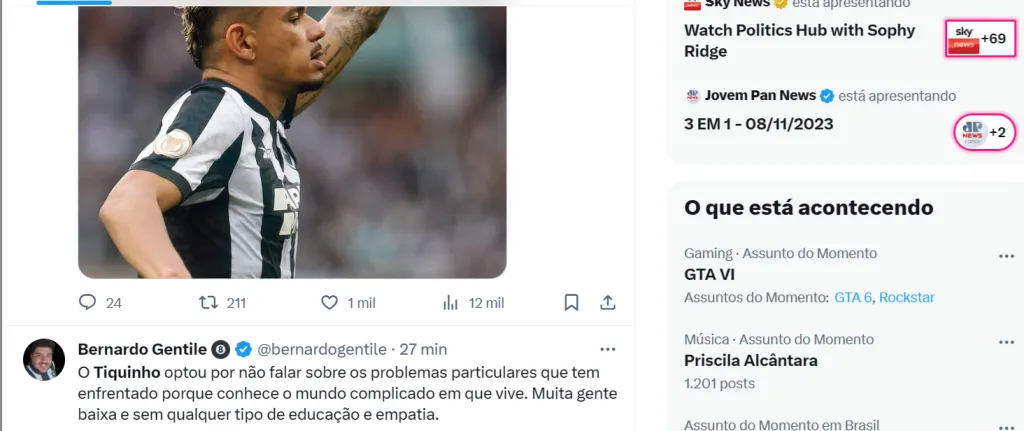Viewport: 1024px width, 431px height.
Task: Like the post with 1 mil likes
Action: 330,302
